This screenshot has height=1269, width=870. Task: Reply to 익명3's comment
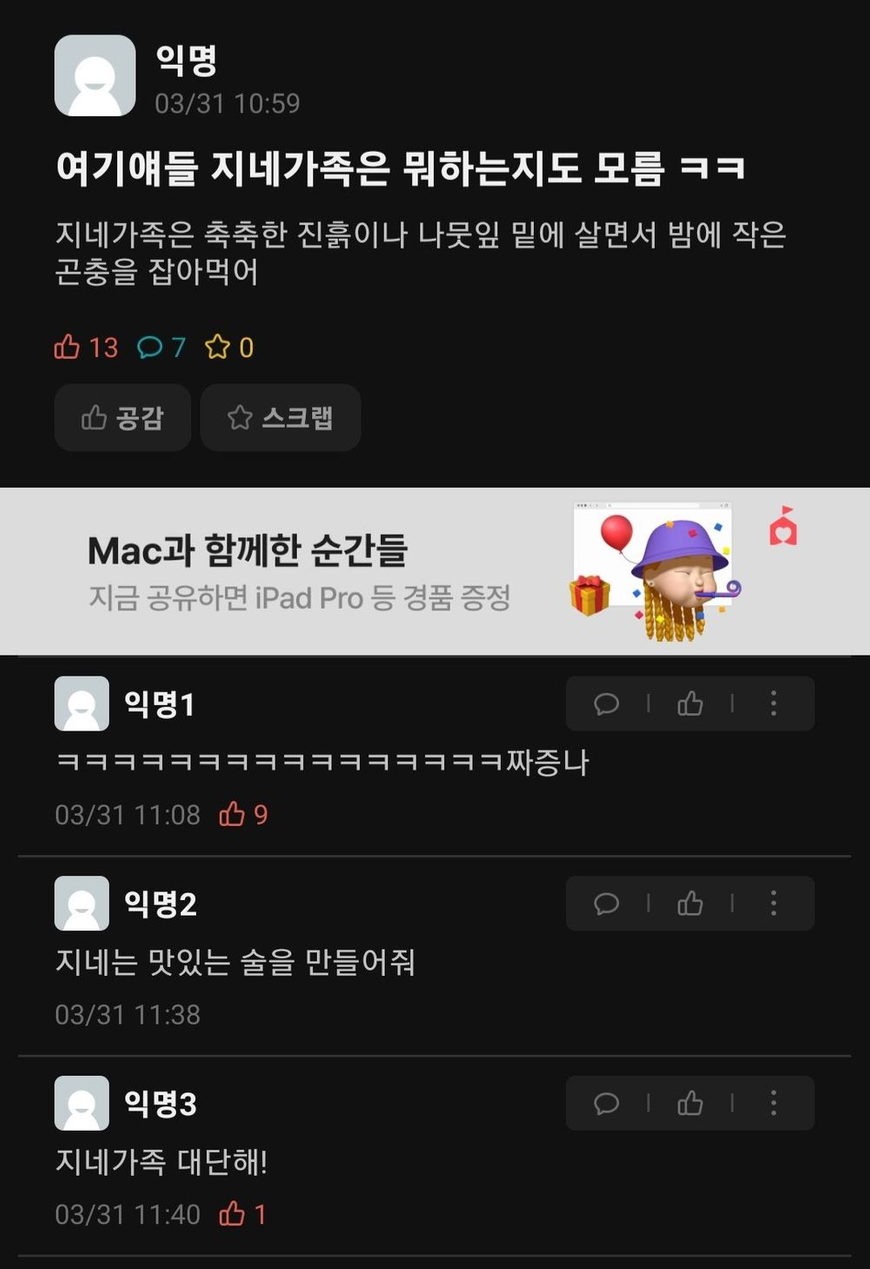point(607,1103)
